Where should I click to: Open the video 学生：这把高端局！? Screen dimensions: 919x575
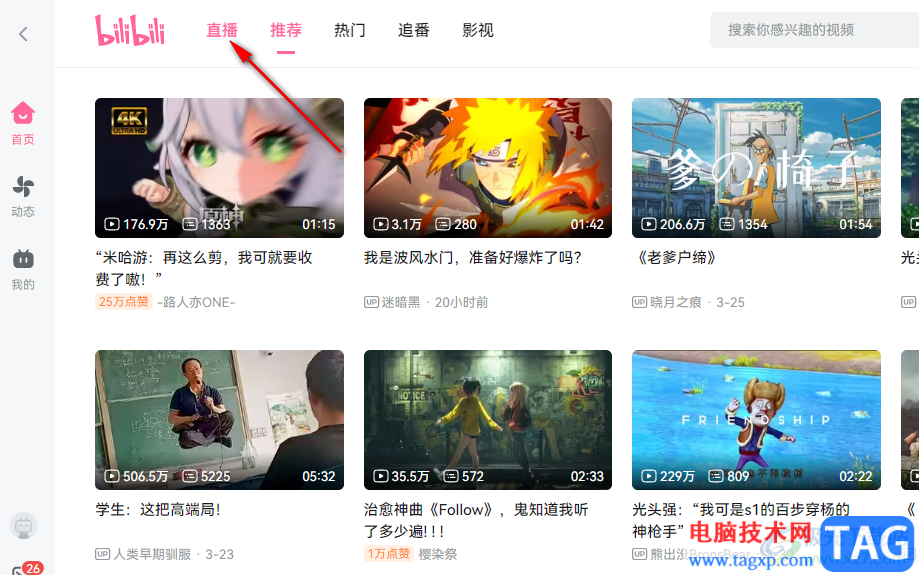219,419
